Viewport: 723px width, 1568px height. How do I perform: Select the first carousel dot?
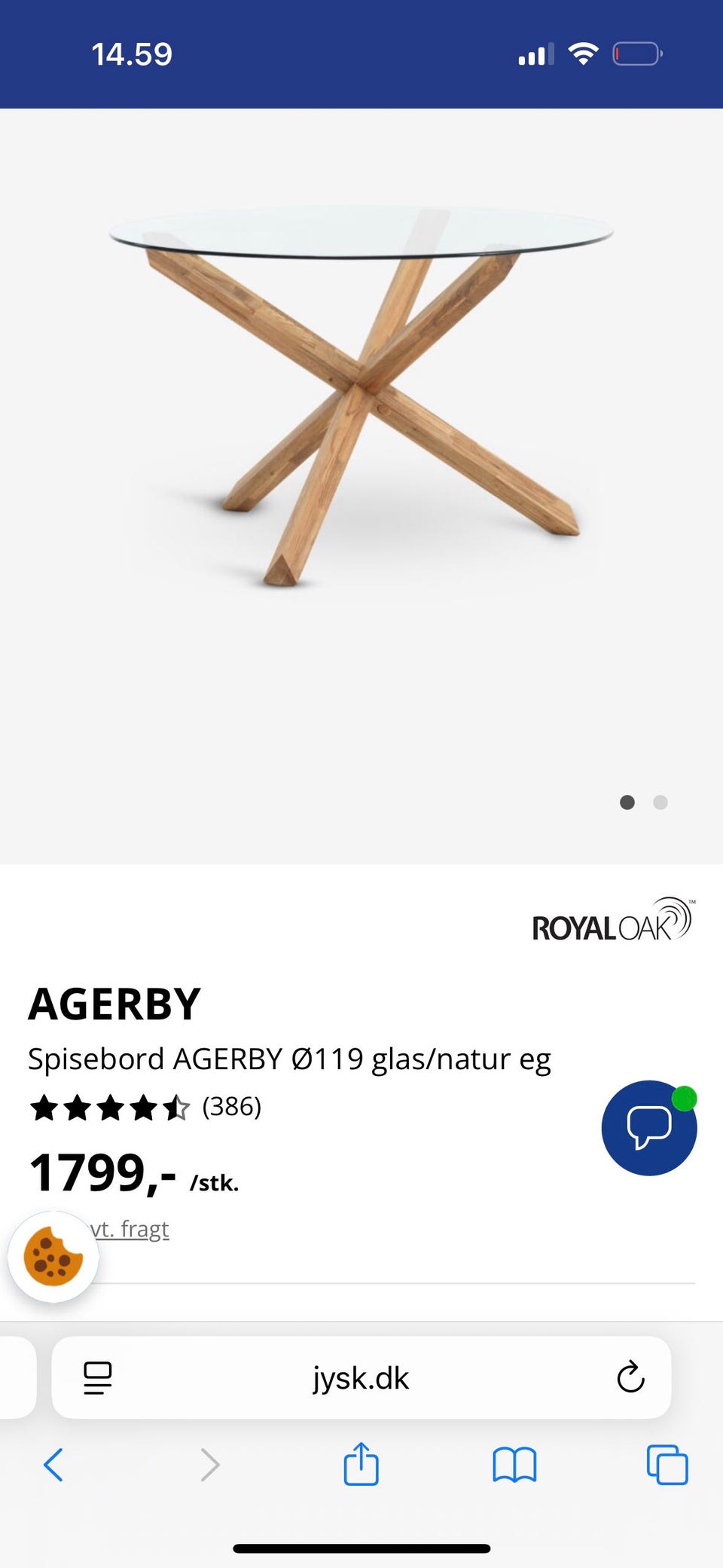tap(627, 802)
